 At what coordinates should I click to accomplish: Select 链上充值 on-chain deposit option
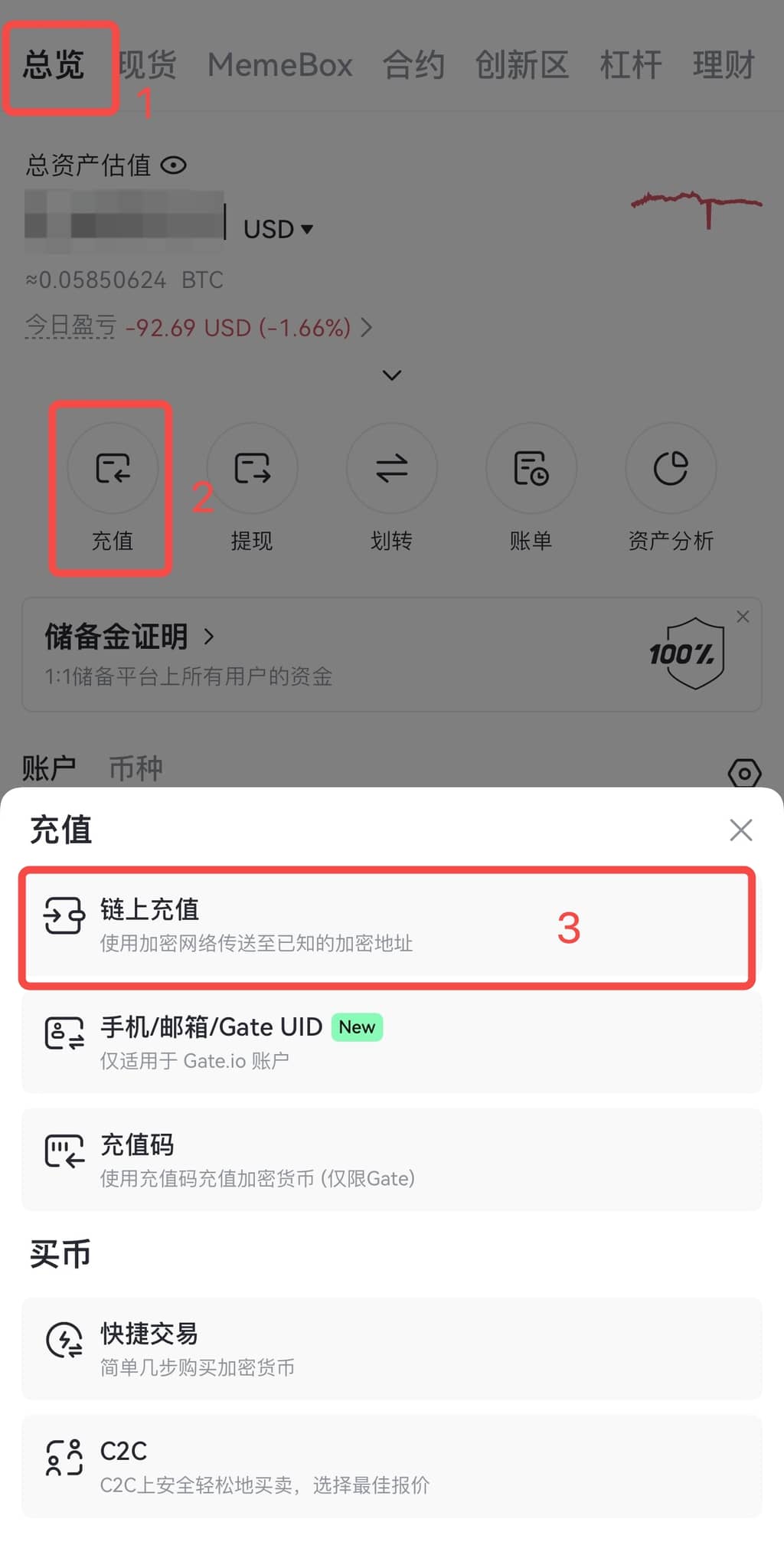pyautogui.click(x=387, y=925)
